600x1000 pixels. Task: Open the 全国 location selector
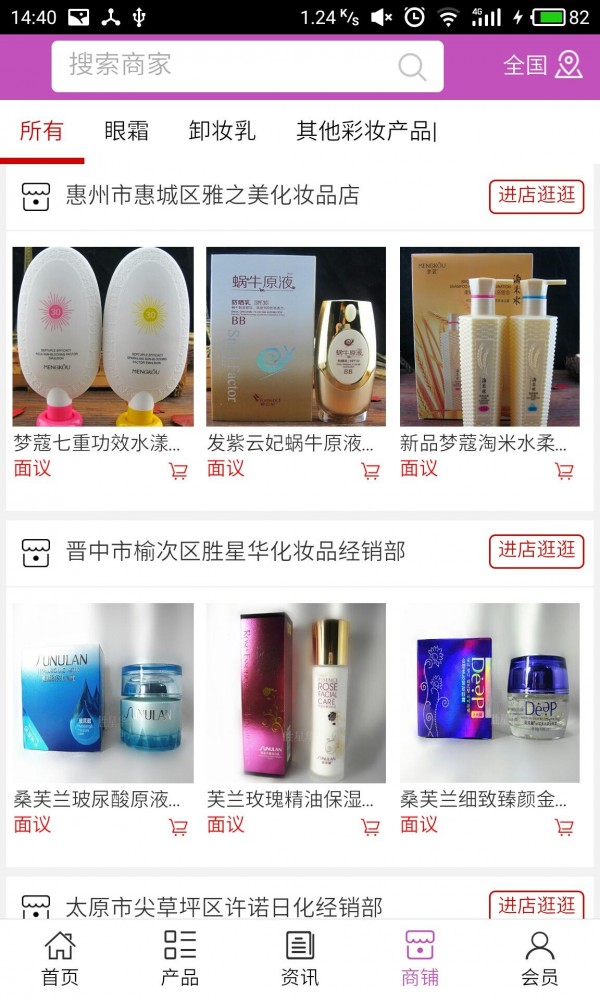pos(542,65)
